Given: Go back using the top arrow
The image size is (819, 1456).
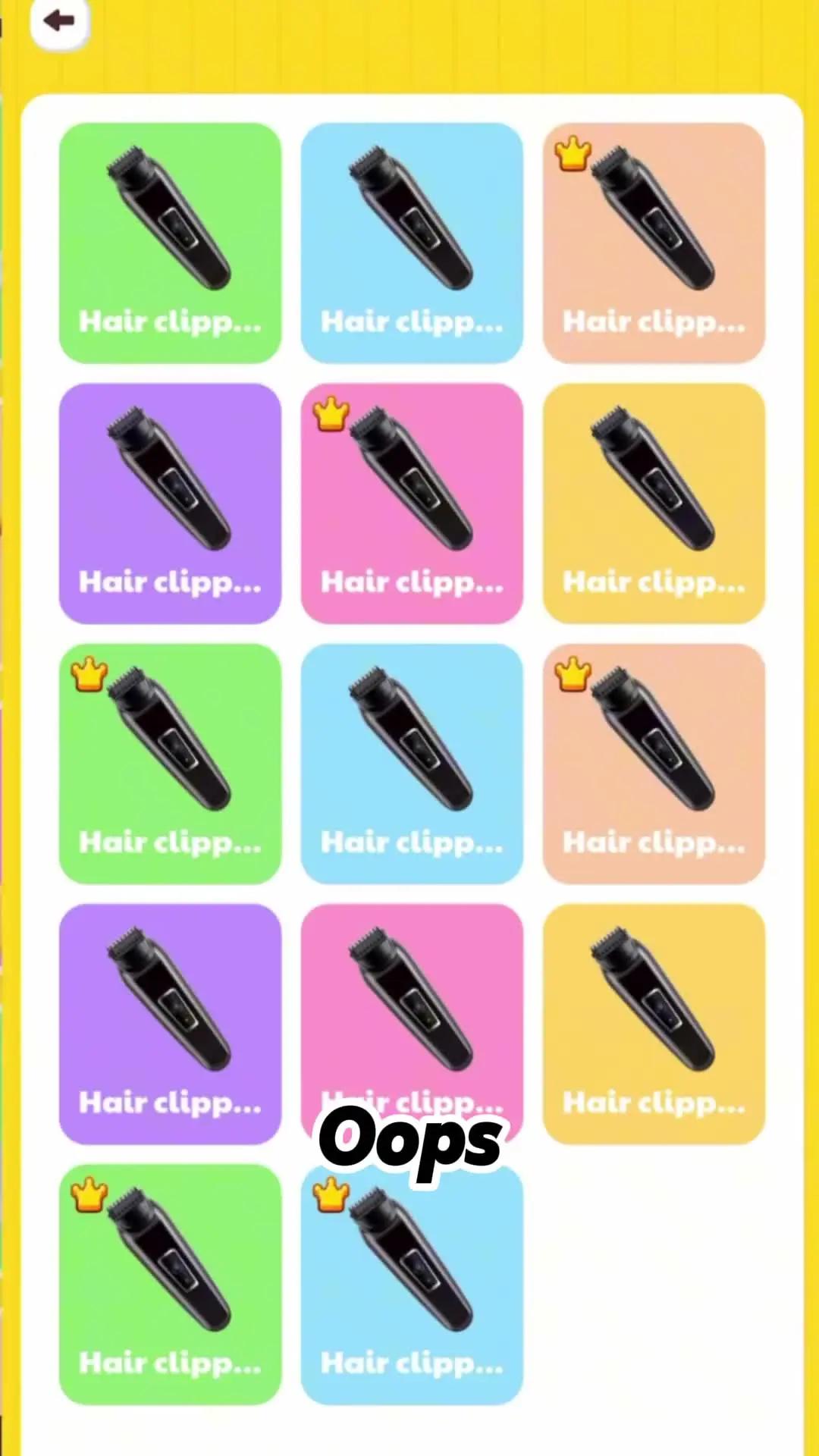Looking at the screenshot, I should tap(59, 21).
